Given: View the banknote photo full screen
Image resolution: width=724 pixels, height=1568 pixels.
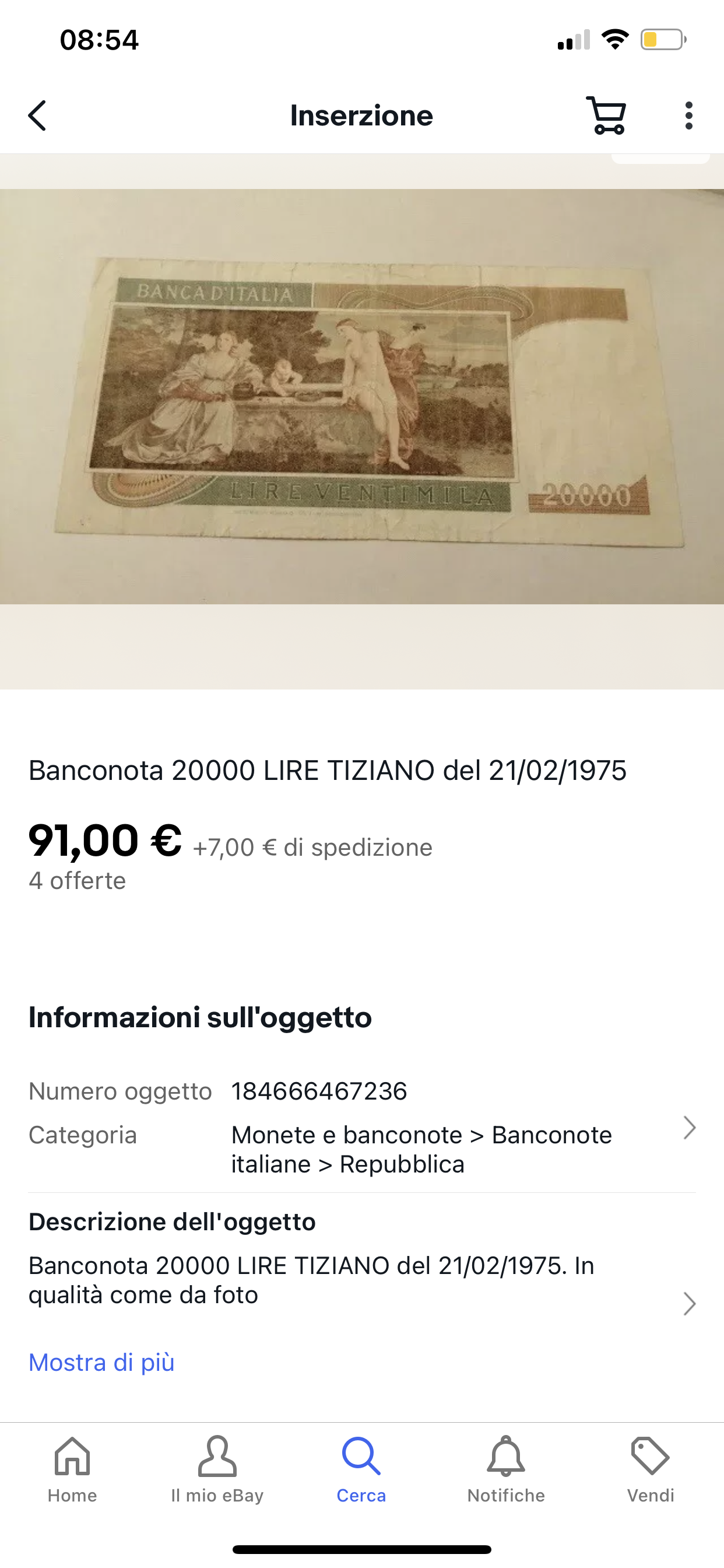Looking at the screenshot, I should point(362,396).
